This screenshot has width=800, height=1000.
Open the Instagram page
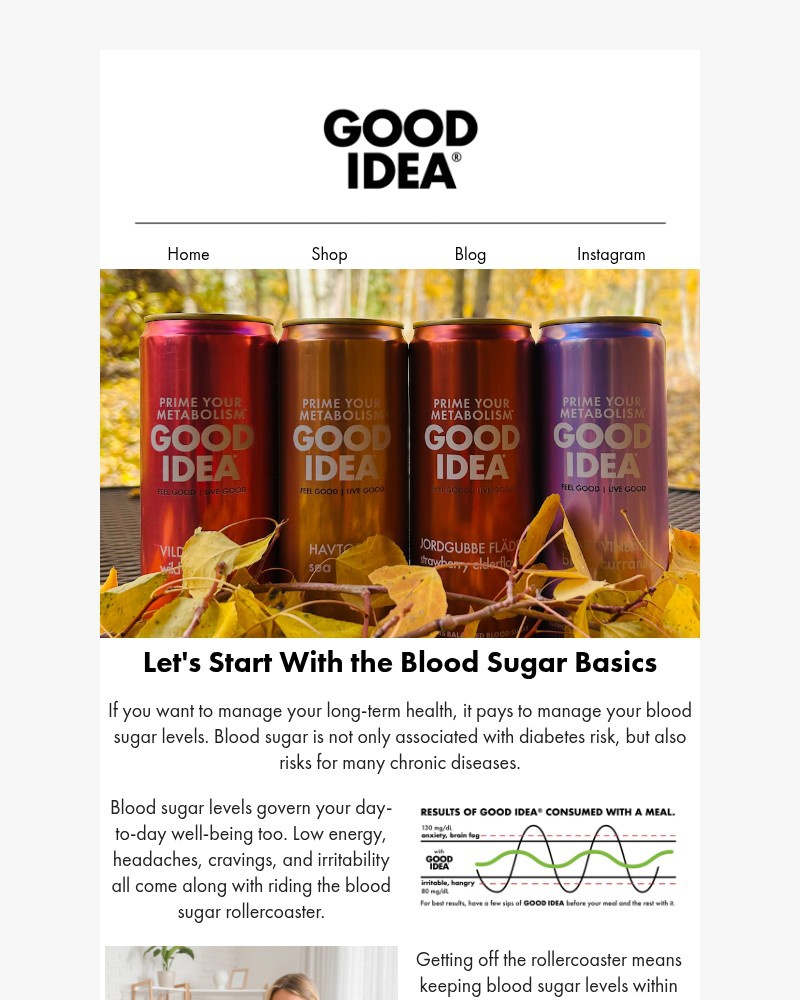tap(611, 254)
